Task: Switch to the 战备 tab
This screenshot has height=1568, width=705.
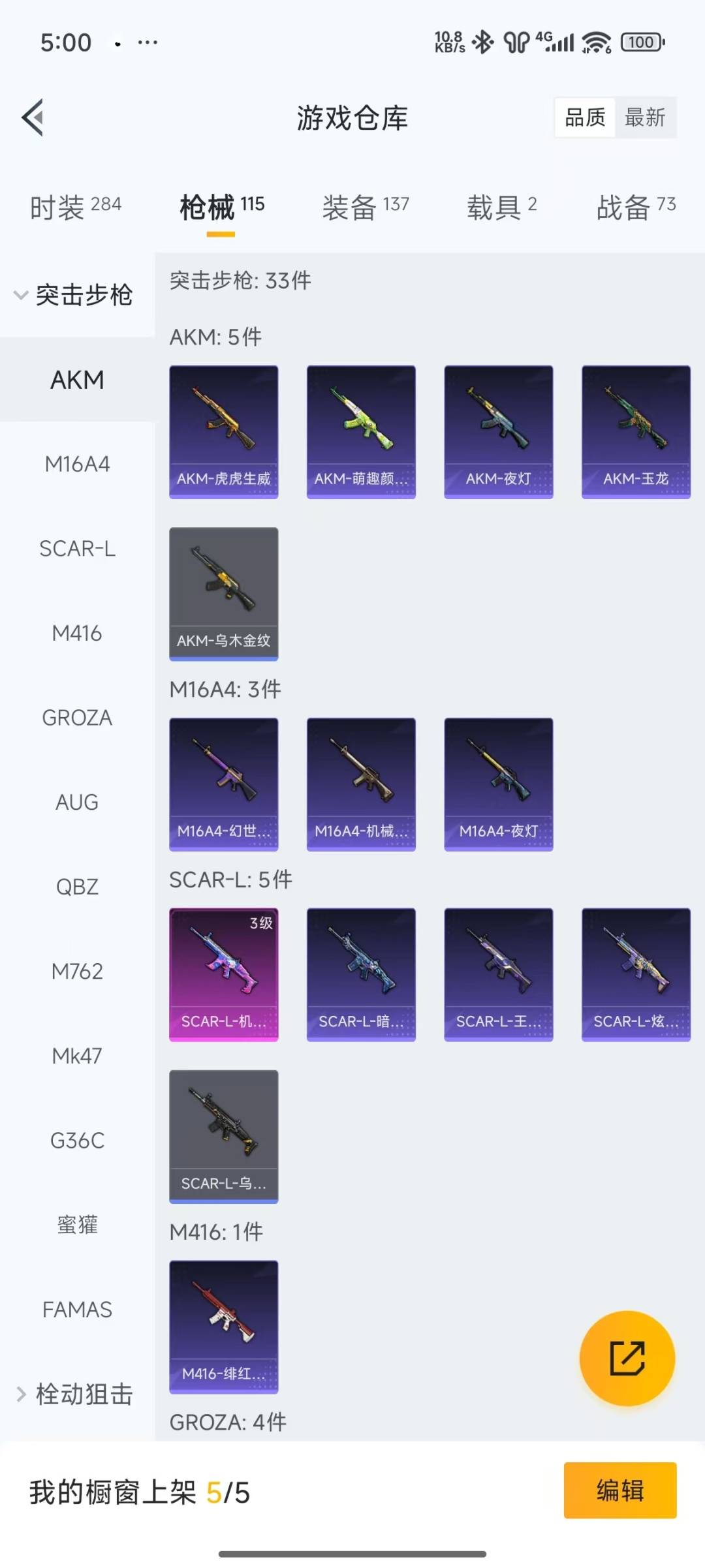Action: point(636,208)
